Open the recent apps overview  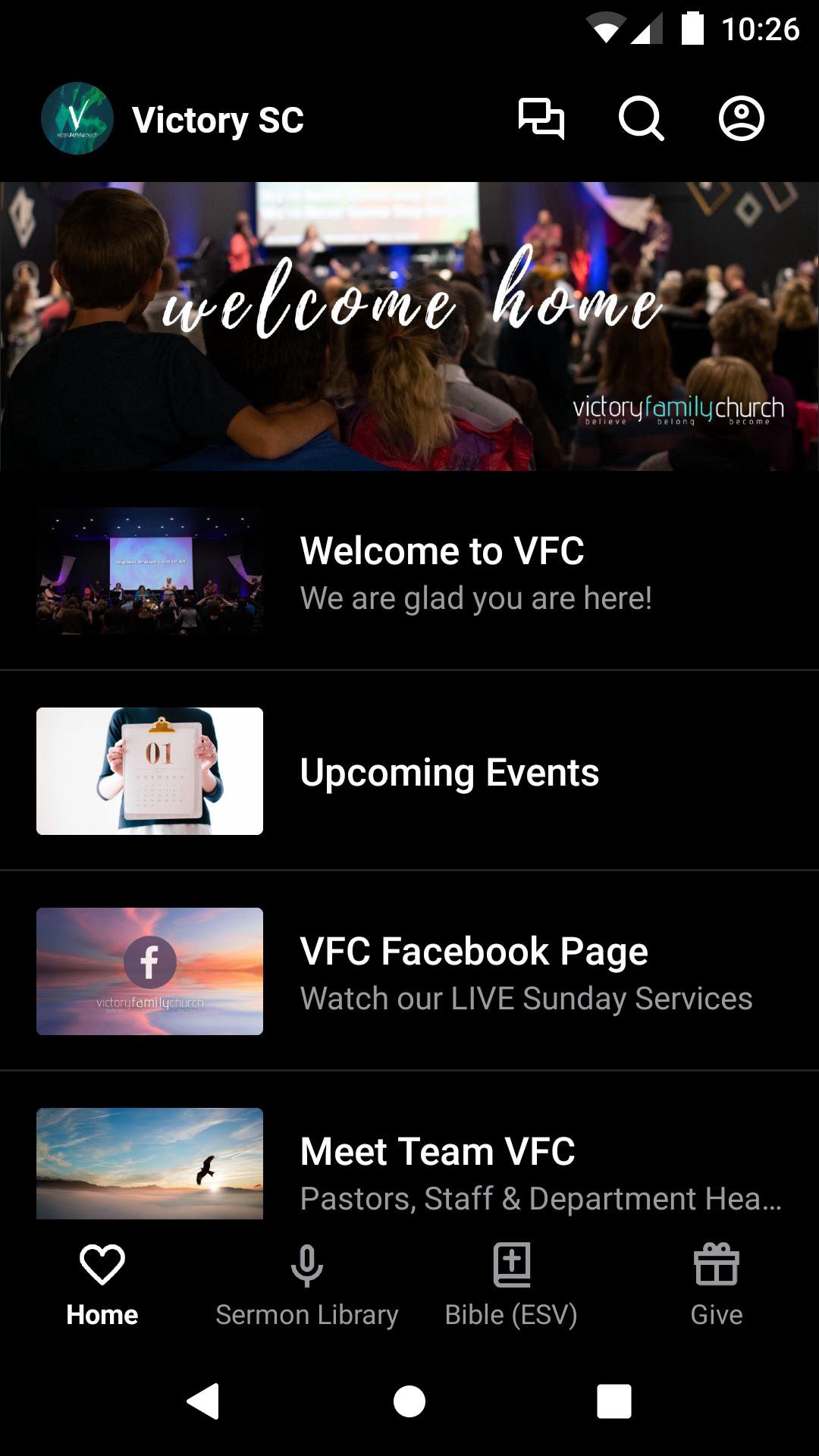614,1401
